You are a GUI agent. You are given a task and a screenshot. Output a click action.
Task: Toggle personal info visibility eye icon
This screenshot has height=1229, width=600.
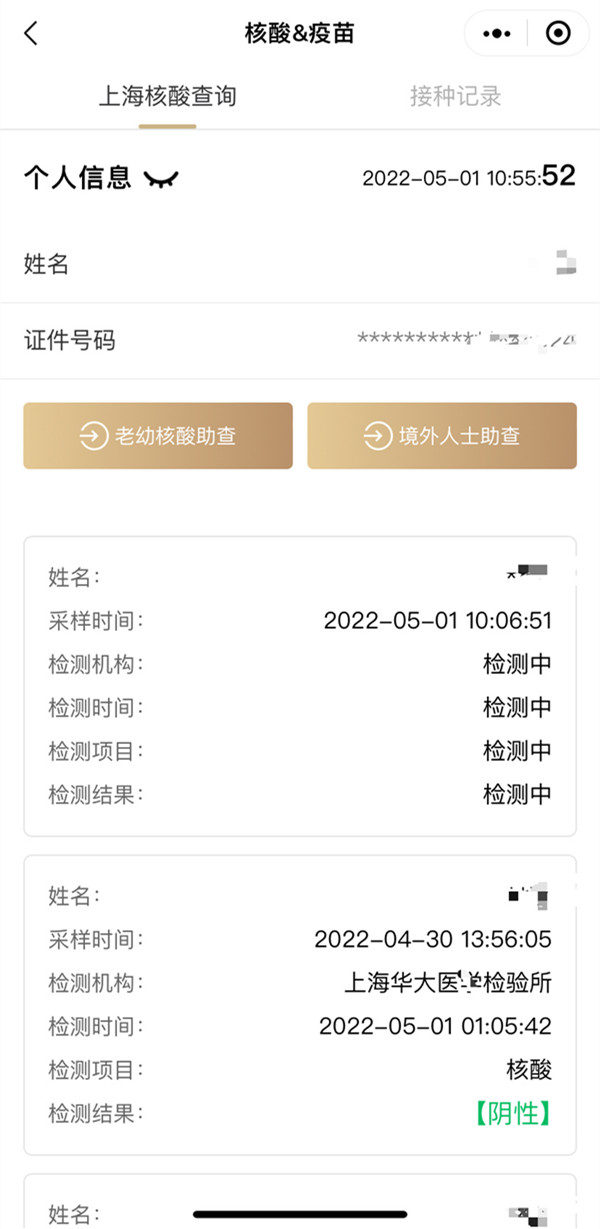pos(160,179)
